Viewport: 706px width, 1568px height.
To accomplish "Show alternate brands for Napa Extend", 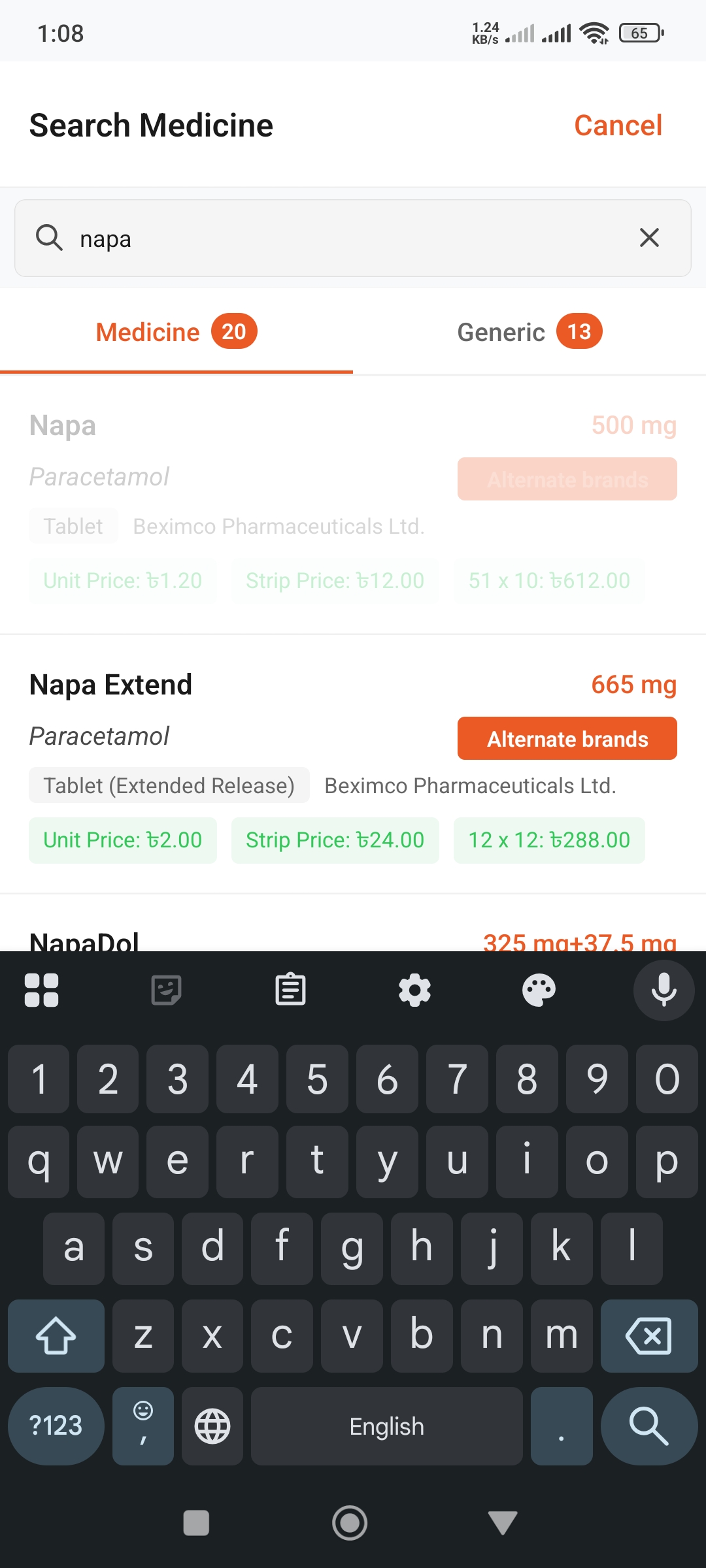I will click(x=566, y=738).
